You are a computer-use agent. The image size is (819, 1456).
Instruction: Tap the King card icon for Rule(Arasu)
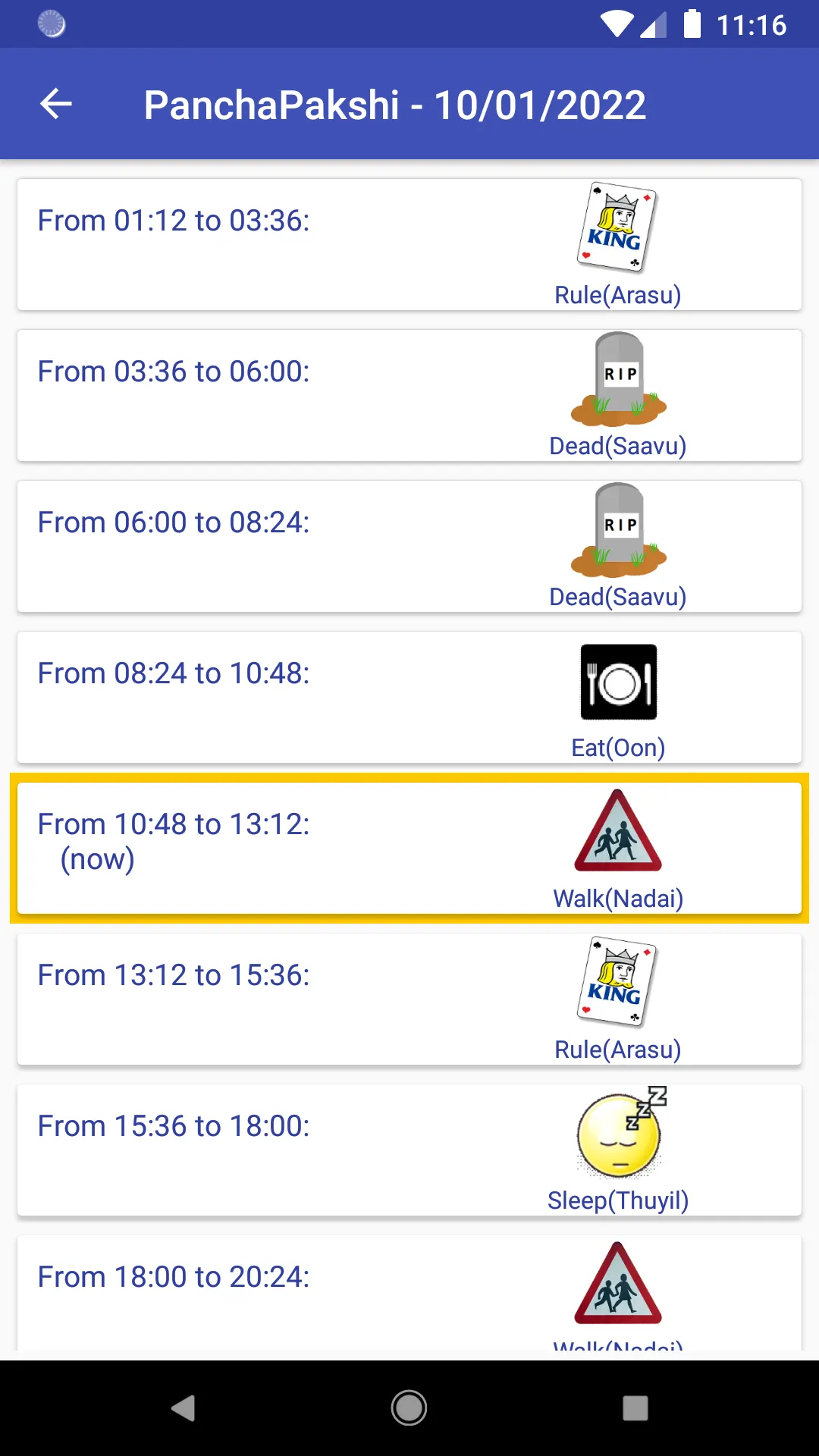coord(618,227)
